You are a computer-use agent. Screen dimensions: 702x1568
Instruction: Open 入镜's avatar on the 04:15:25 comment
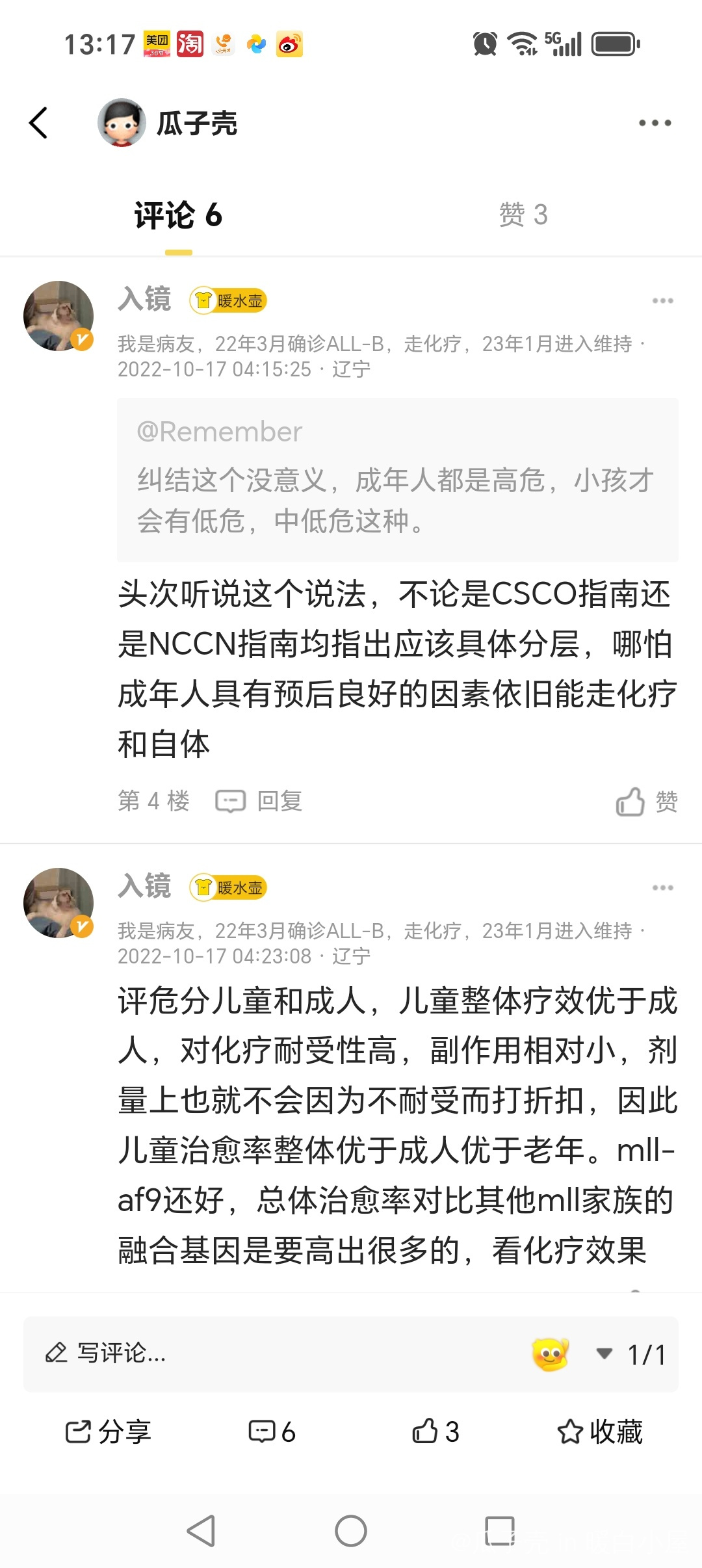coord(58,316)
